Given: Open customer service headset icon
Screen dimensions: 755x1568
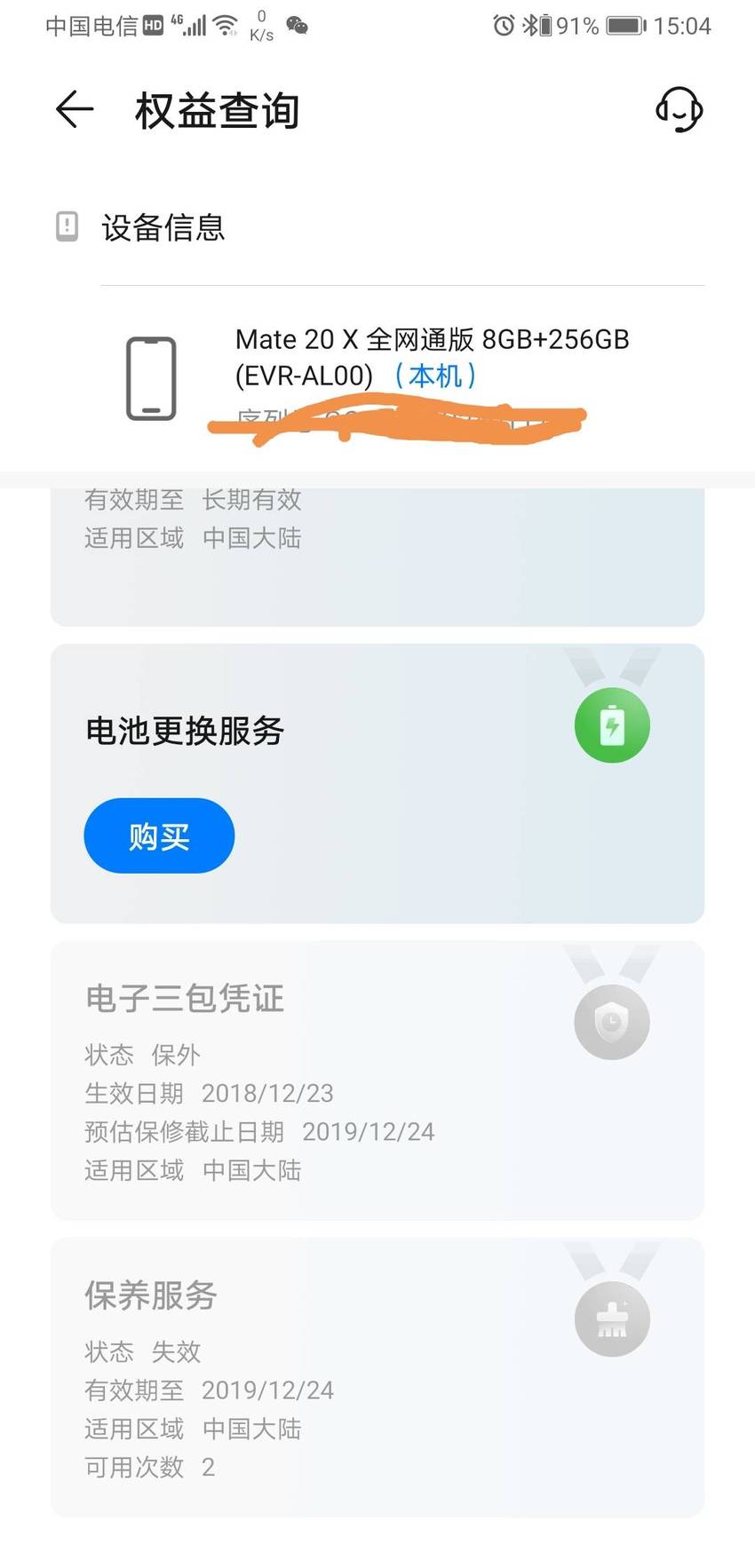Looking at the screenshot, I should tap(679, 109).
